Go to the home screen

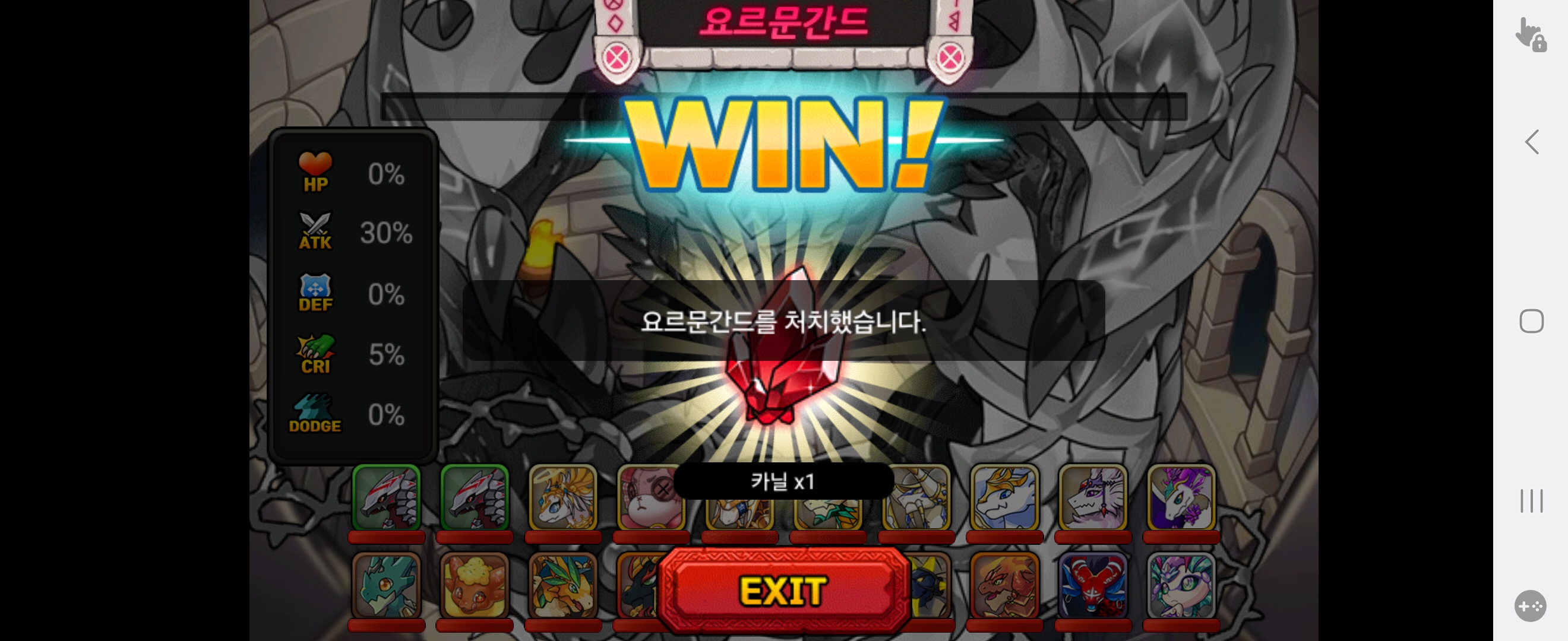click(x=1532, y=321)
